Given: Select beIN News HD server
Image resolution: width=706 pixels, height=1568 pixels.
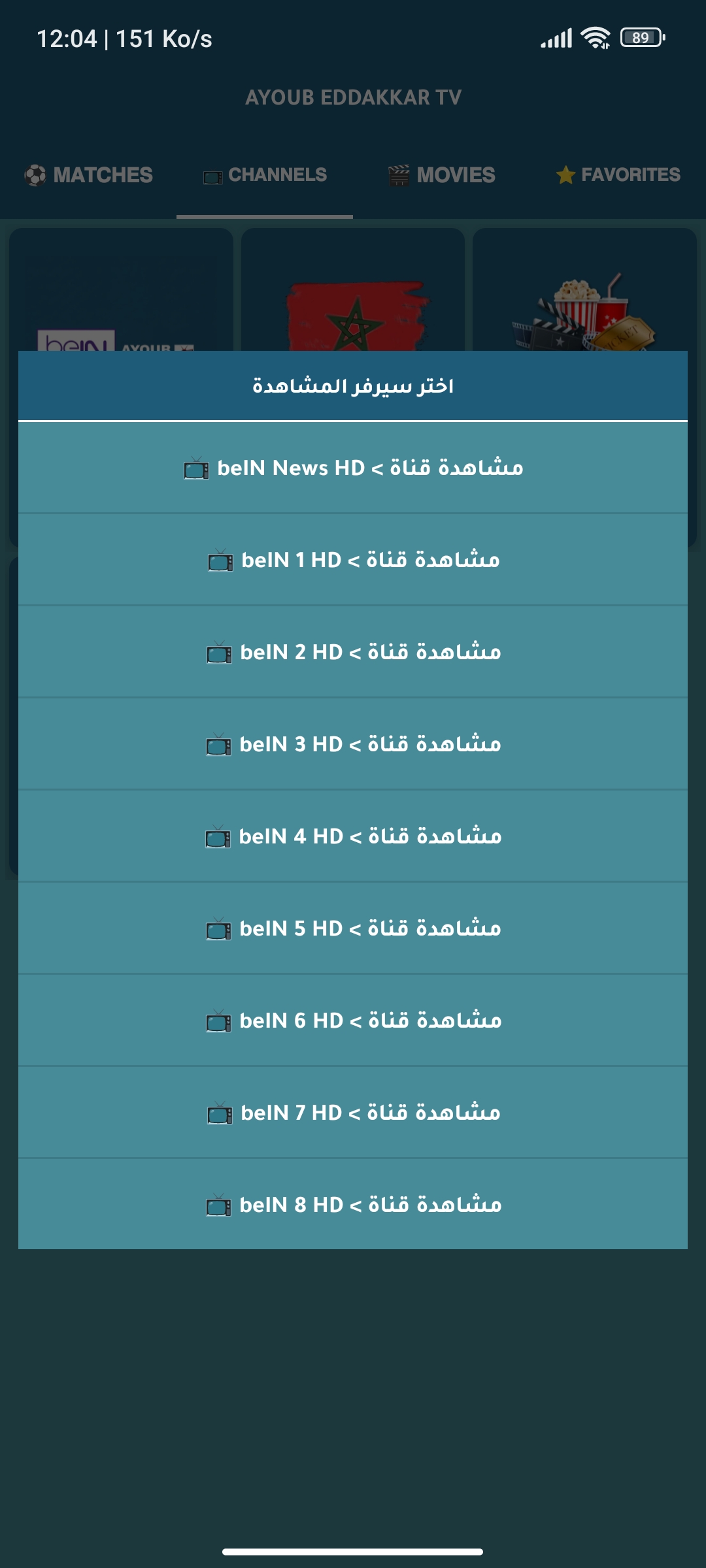Looking at the screenshot, I should (353, 468).
